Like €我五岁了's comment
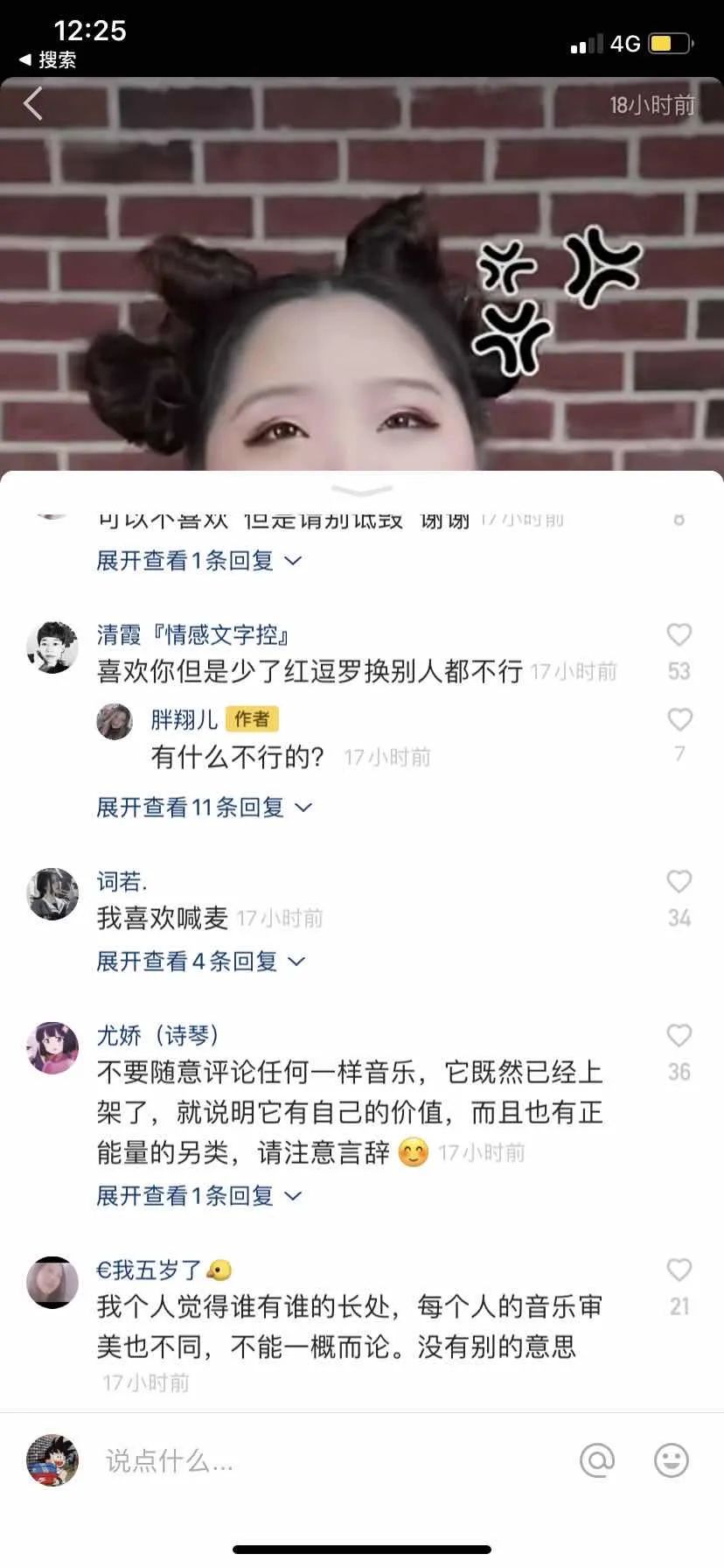The image size is (724, 1568). coord(679,1270)
